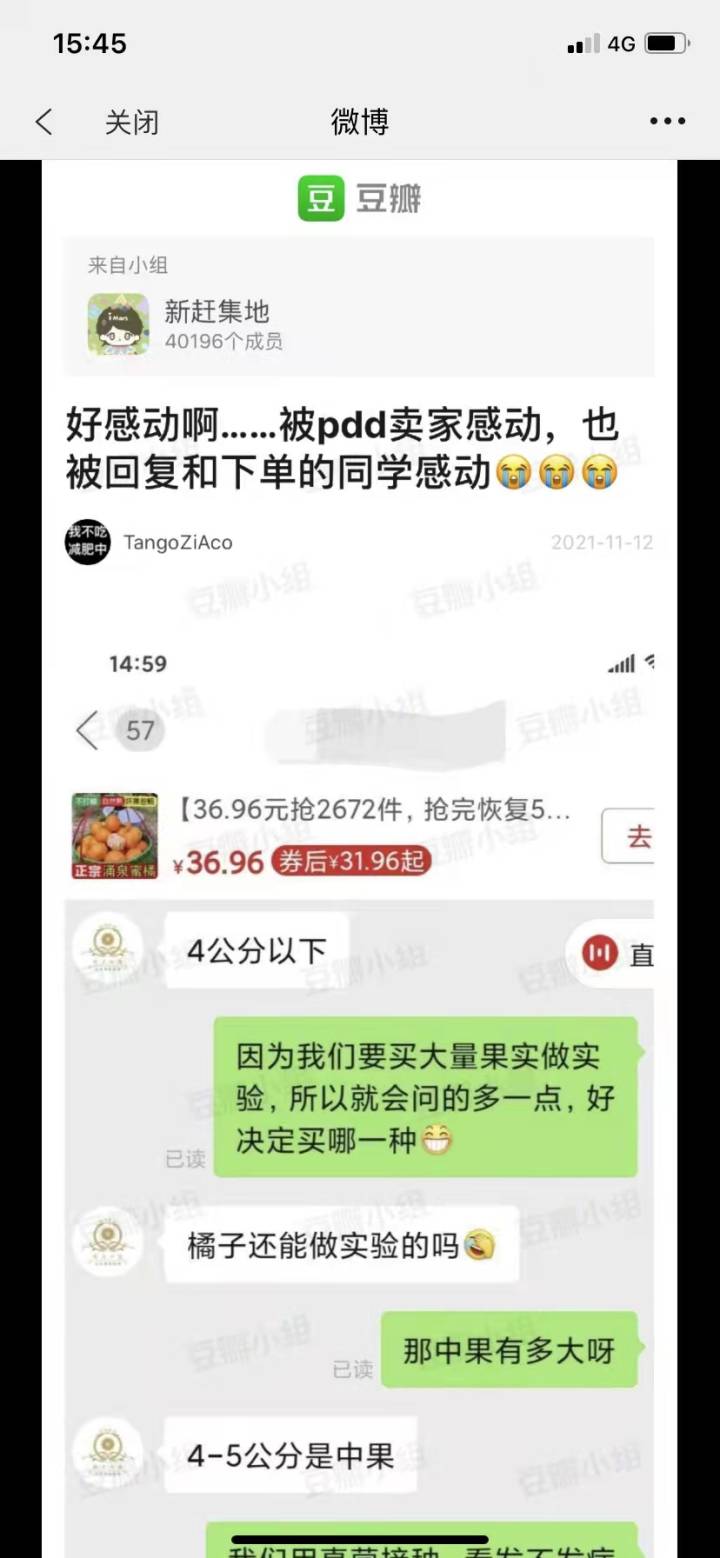Tap 关闭 to close the page
This screenshot has height=1558, width=720.
[133, 120]
